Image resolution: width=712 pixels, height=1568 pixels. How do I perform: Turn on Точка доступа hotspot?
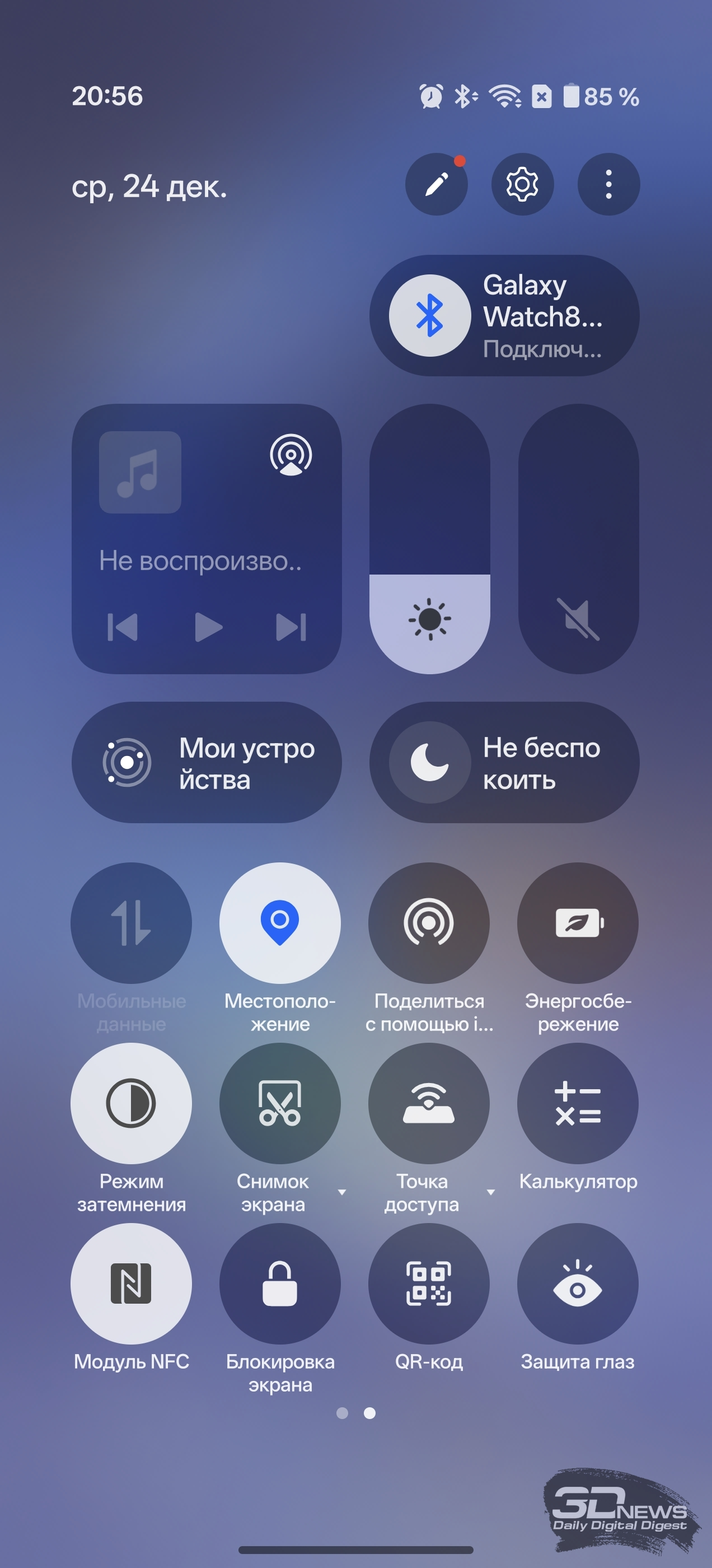(429, 1103)
